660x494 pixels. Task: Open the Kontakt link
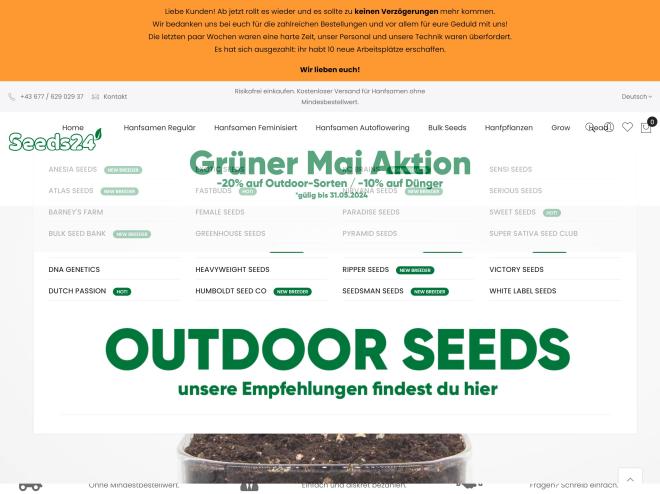115,97
